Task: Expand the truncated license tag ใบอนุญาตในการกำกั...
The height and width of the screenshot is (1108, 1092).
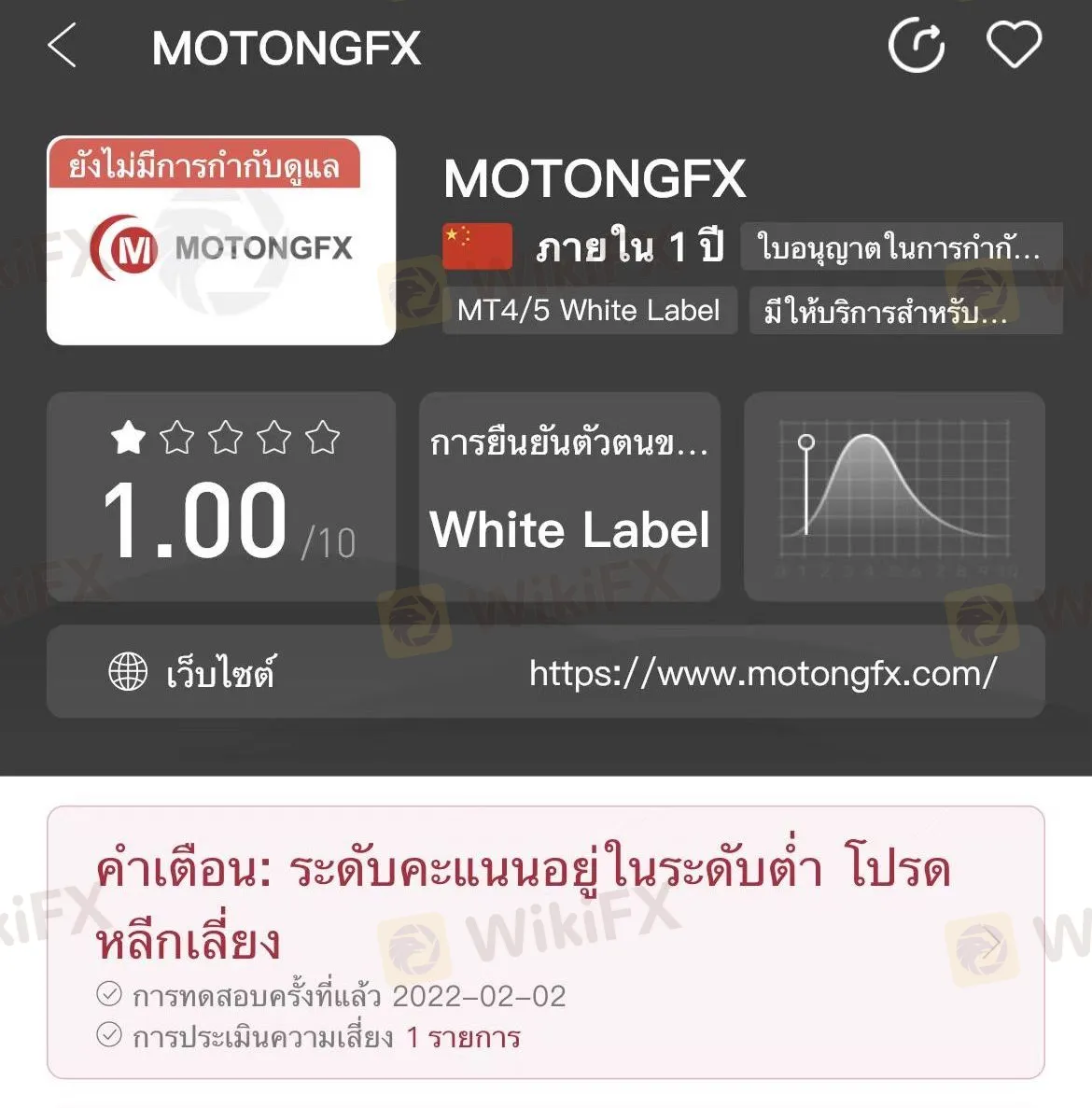Action: 897,247
